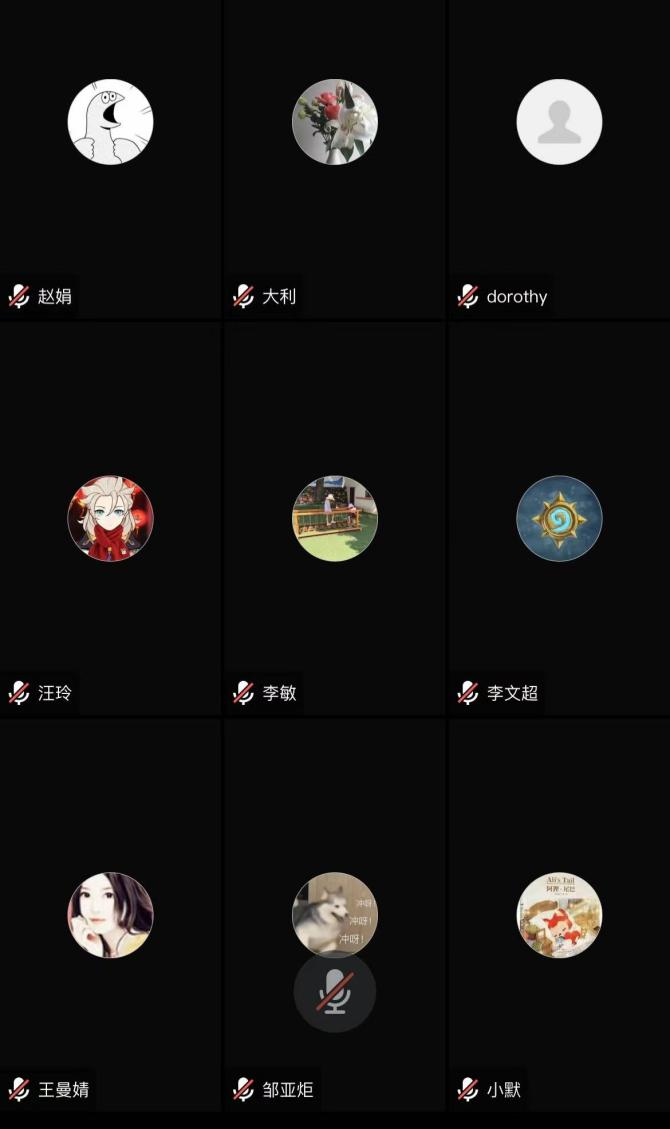Select the 李敏 participant tile
The image size is (670, 1129).
(335, 518)
